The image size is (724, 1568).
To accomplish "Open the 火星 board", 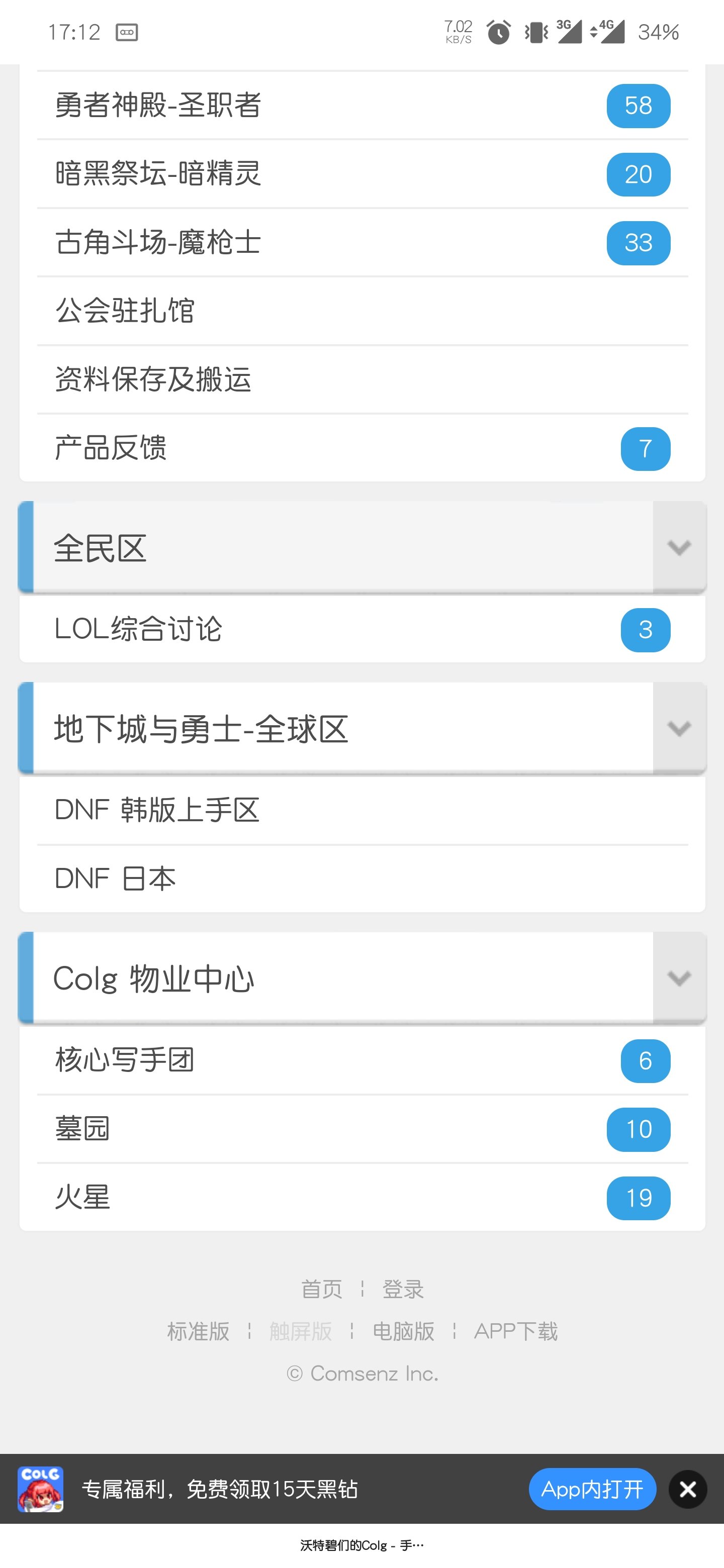I will point(363,1197).
